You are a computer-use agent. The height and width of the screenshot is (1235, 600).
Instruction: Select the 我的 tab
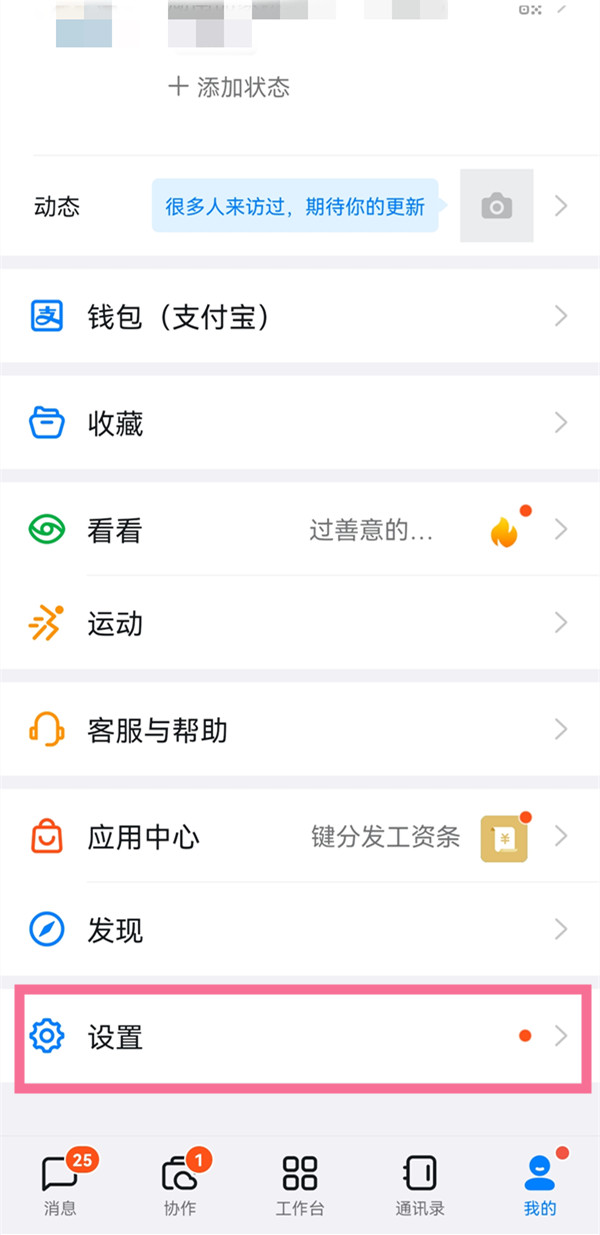pyautogui.click(x=540, y=1184)
